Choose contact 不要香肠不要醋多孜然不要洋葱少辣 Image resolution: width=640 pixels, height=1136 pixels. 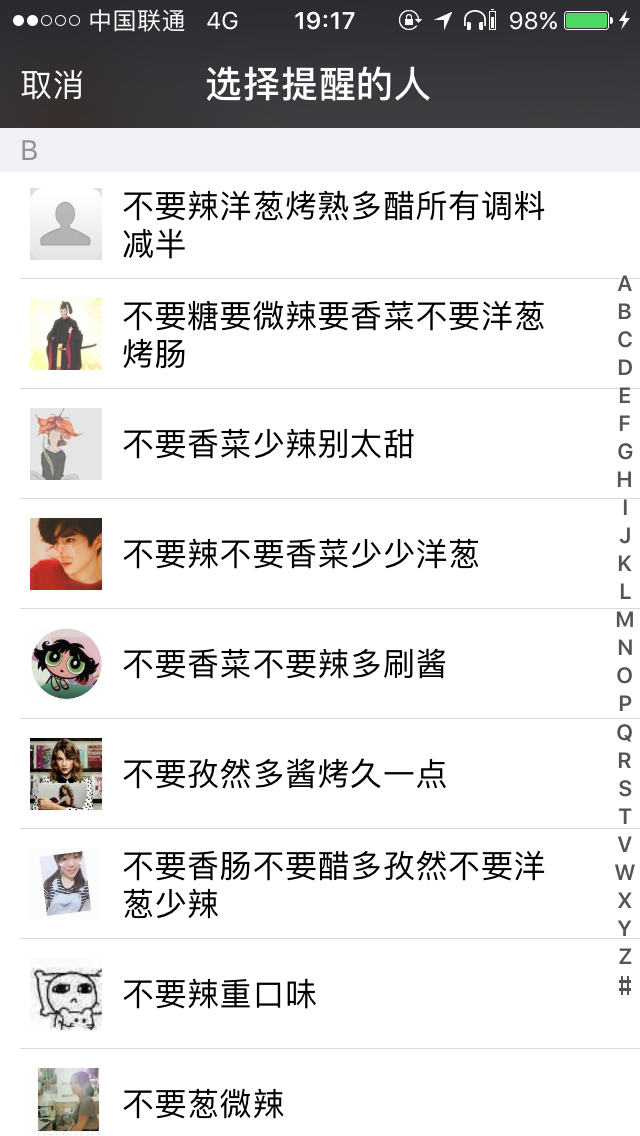pyautogui.click(x=320, y=884)
